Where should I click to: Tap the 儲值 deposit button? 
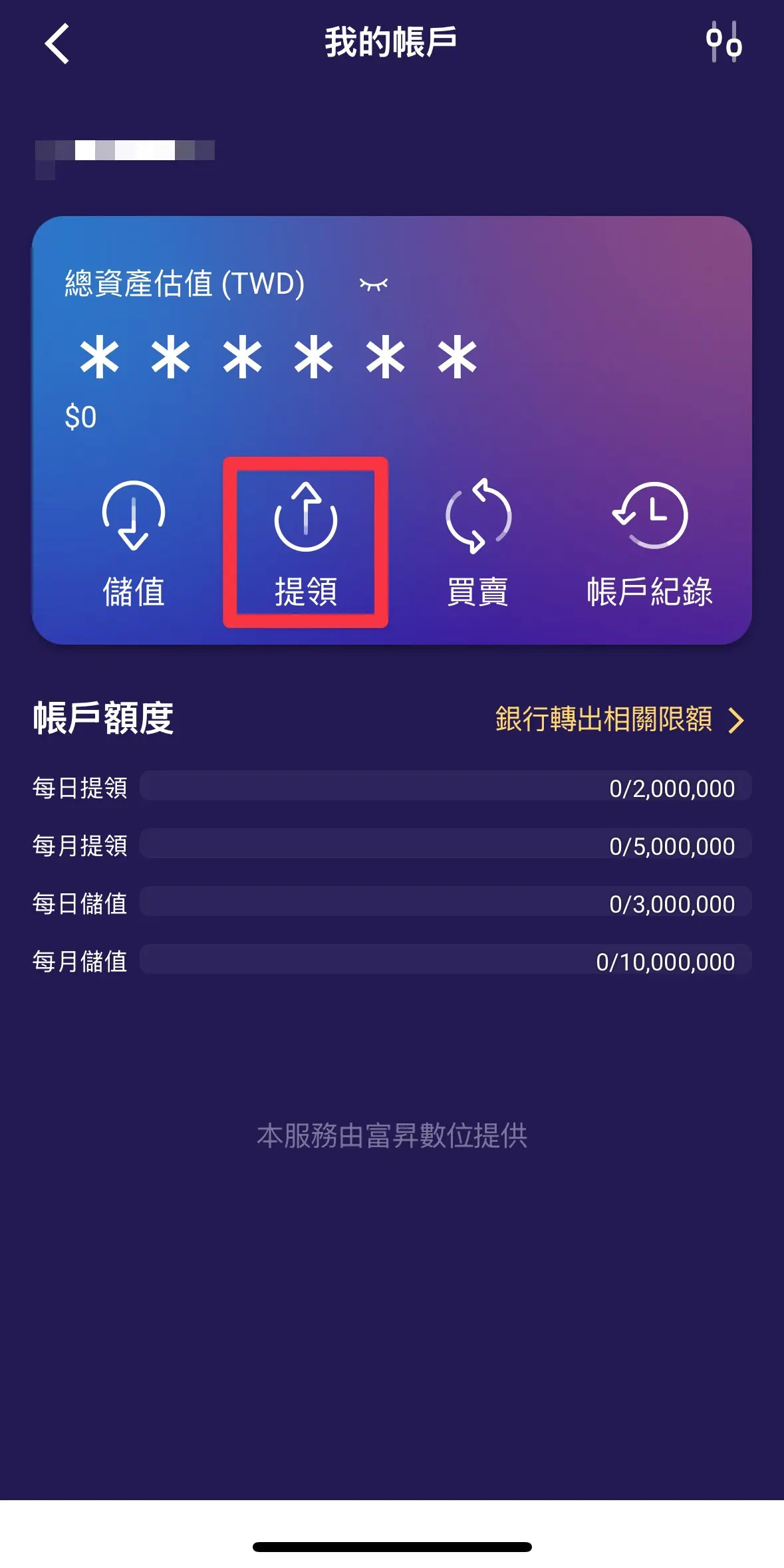coord(134,542)
